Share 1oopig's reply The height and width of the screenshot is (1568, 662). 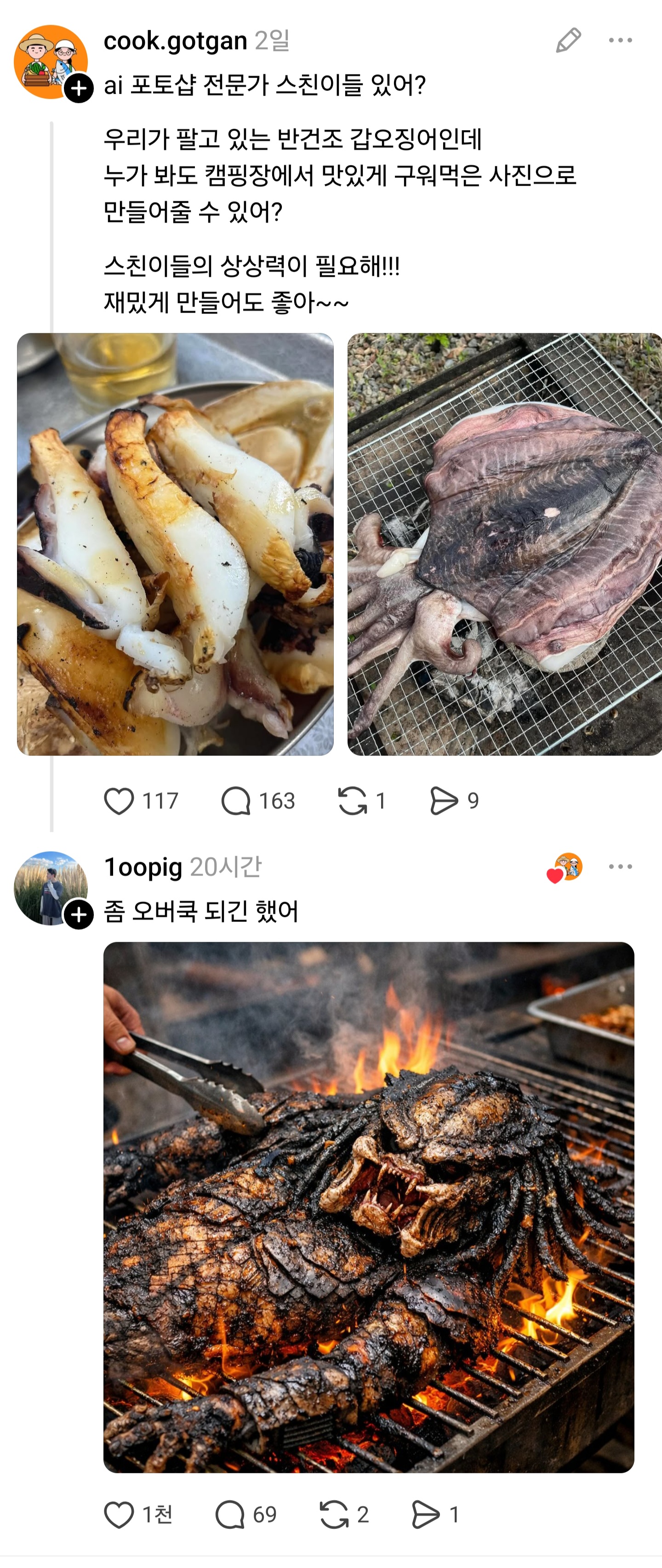pyautogui.click(x=425, y=1515)
